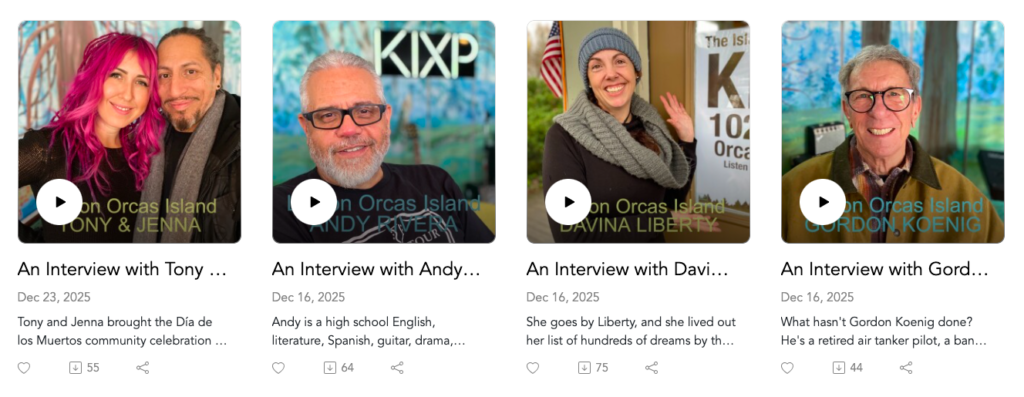Play the Davina Liberty interview episode

pyautogui.click(x=568, y=202)
